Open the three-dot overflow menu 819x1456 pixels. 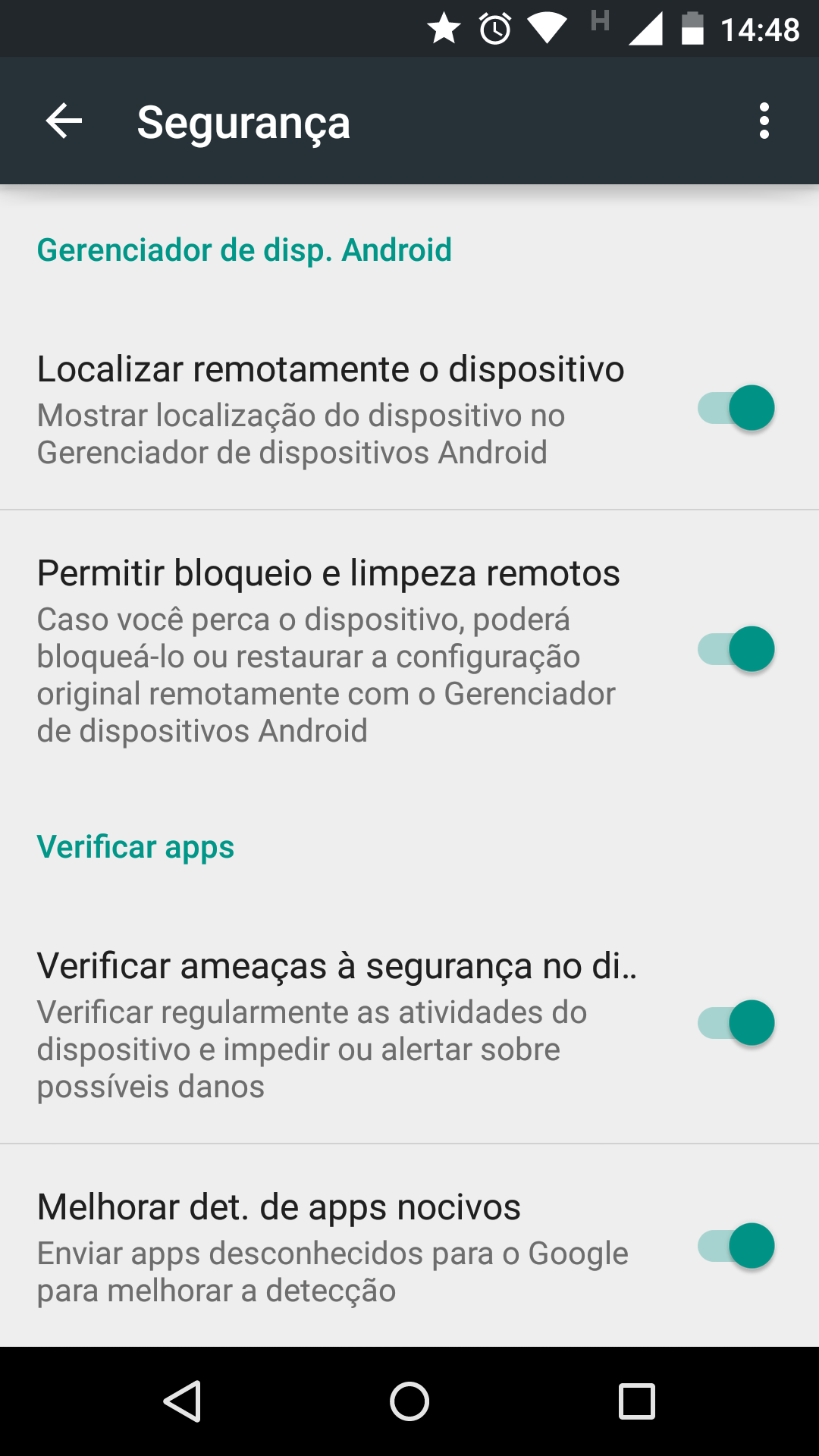764,121
